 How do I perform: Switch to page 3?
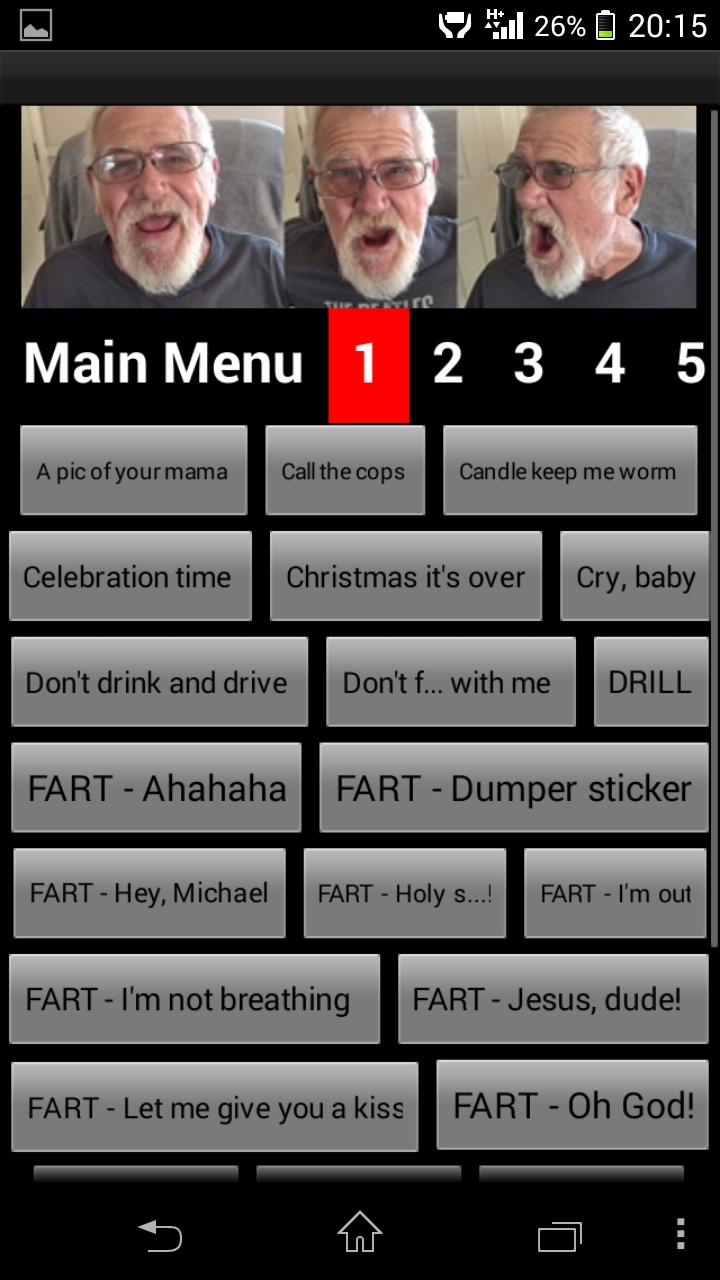click(x=529, y=364)
